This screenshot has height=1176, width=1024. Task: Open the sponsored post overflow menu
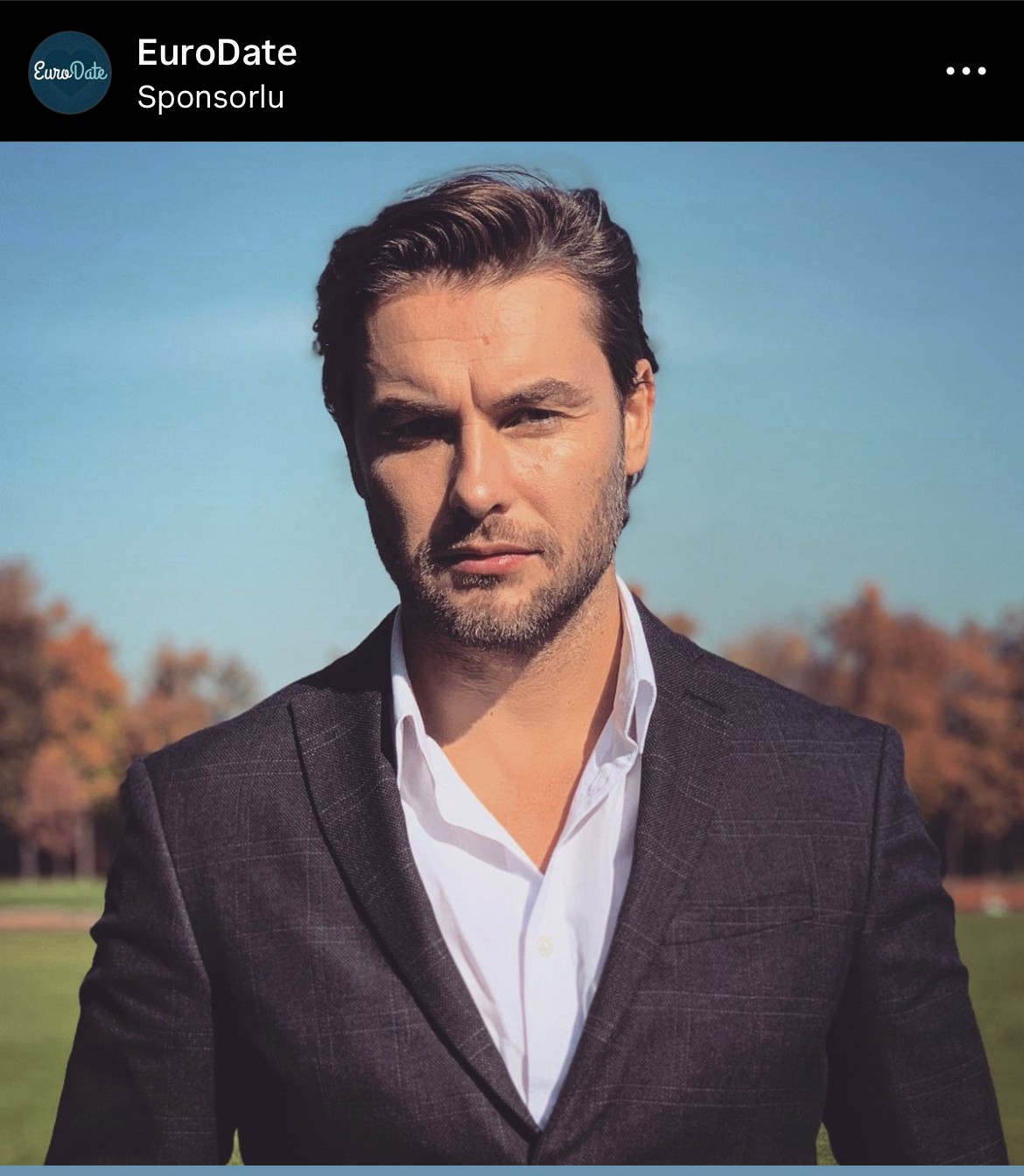pos(965,71)
